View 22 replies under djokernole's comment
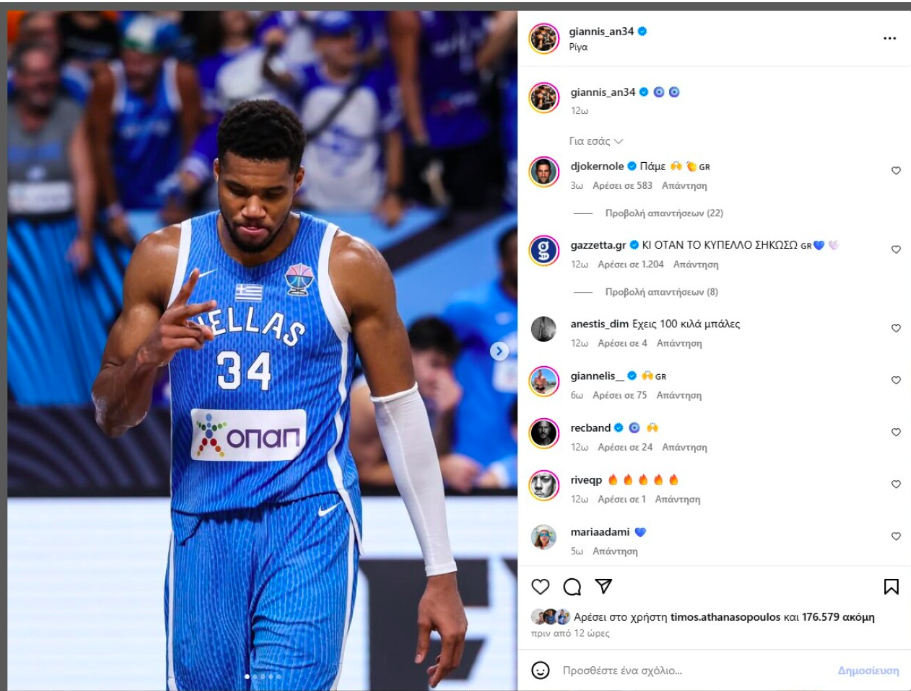Image resolution: width=911 pixels, height=691 pixels. [x=663, y=213]
